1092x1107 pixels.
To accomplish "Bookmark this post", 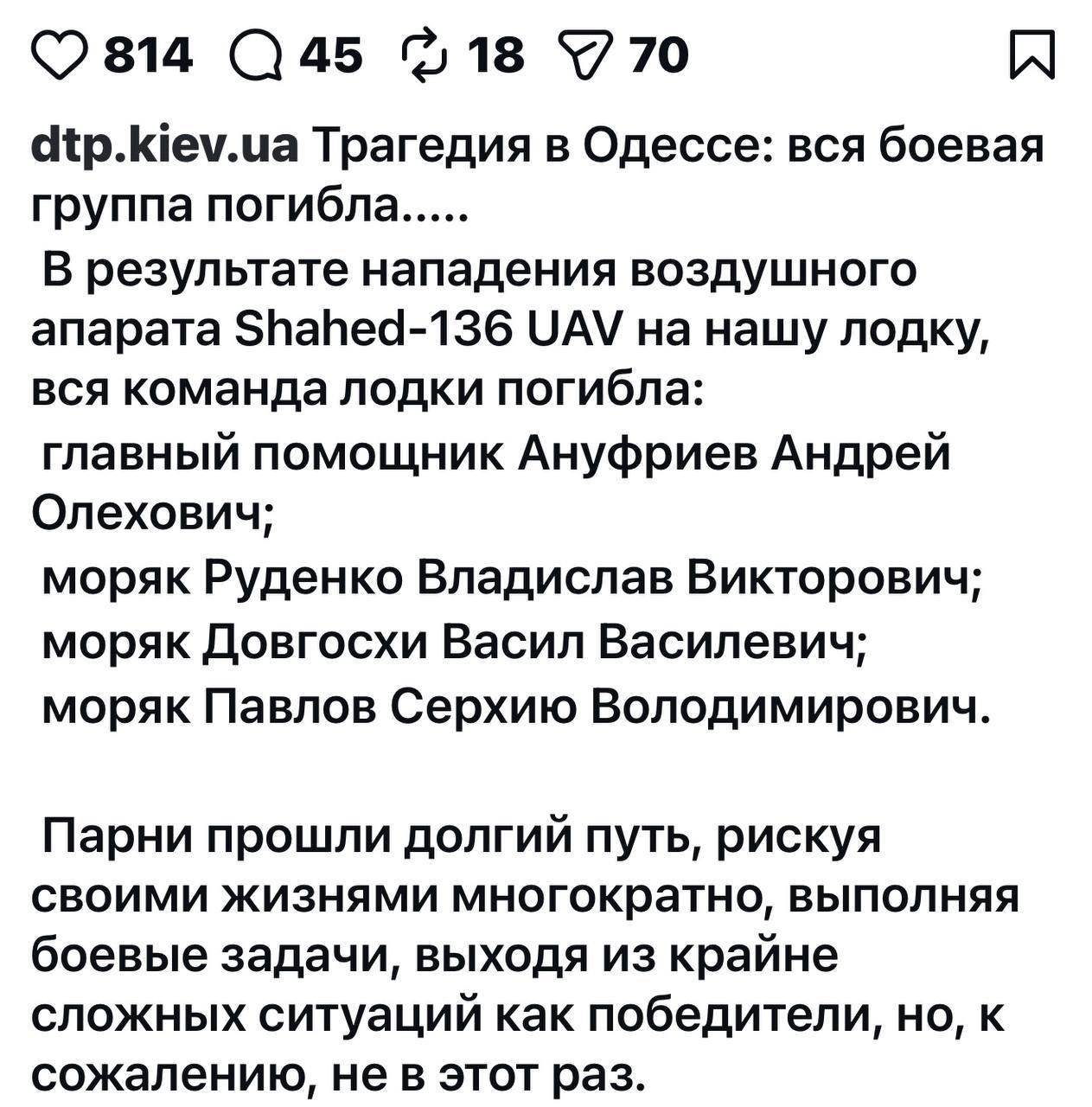I will pos(1033,55).
